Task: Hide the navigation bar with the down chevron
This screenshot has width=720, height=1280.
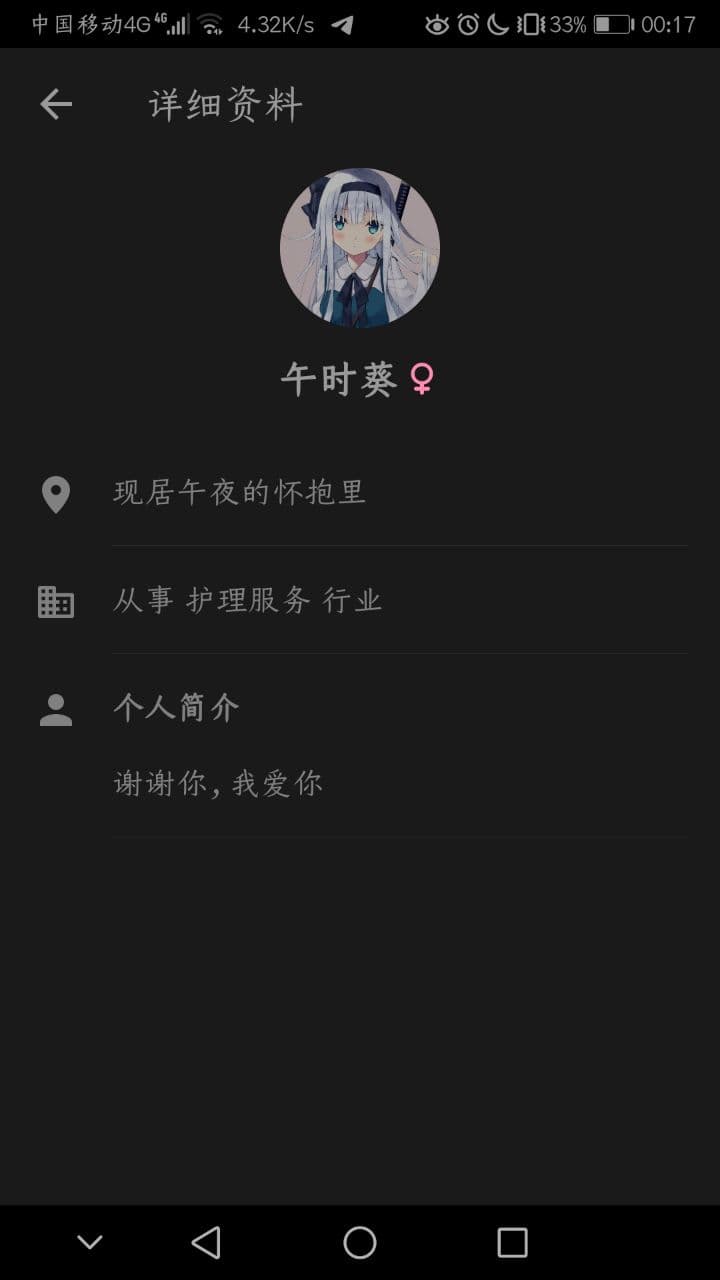Action: pyautogui.click(x=90, y=1242)
